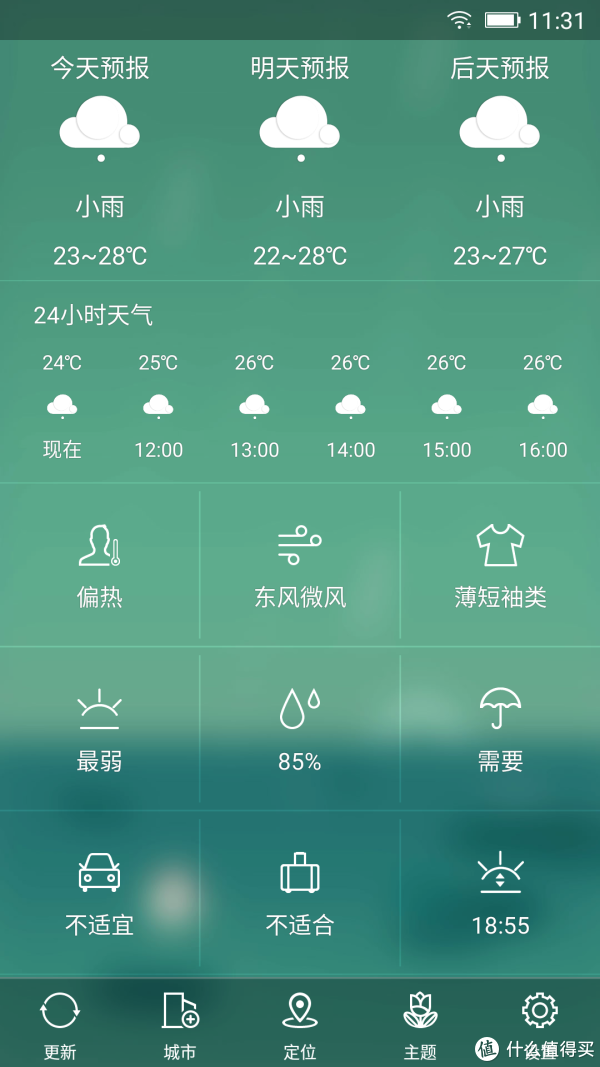The height and width of the screenshot is (1067, 600).
Task: View 今天预报 forecast details
Action: [x=100, y=161]
